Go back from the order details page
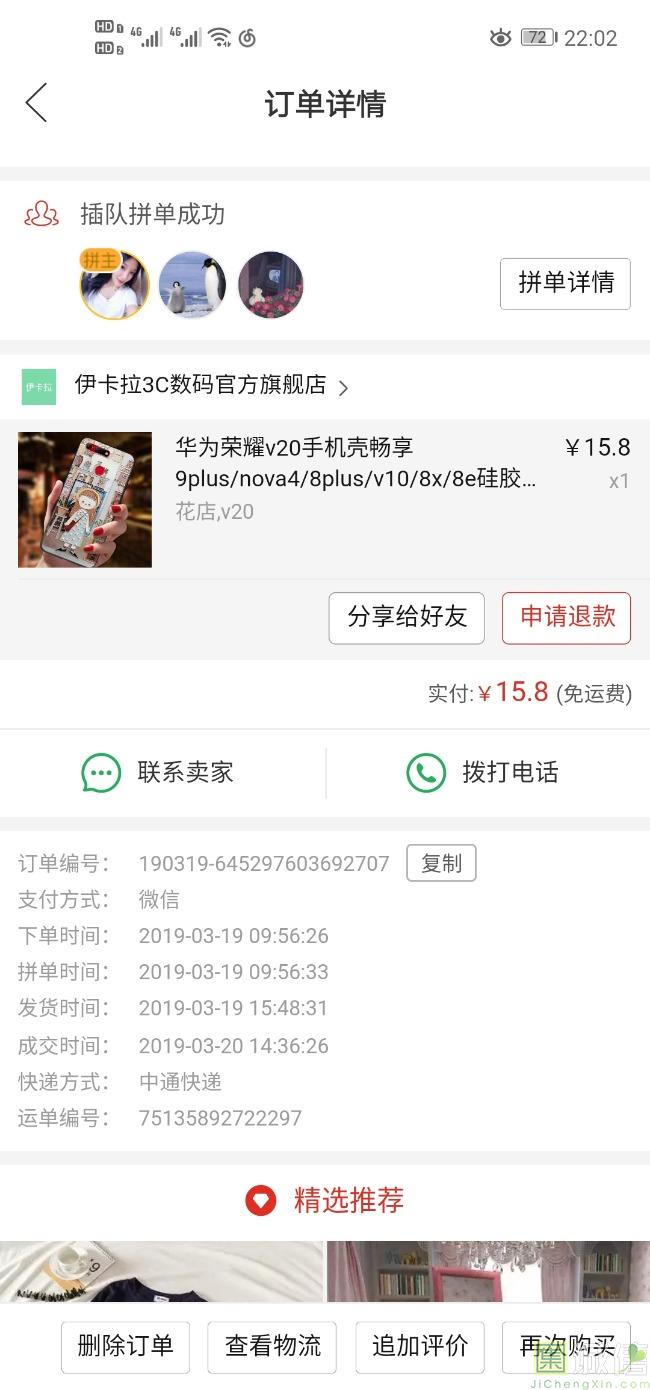The height and width of the screenshot is (1390, 650). tap(36, 103)
